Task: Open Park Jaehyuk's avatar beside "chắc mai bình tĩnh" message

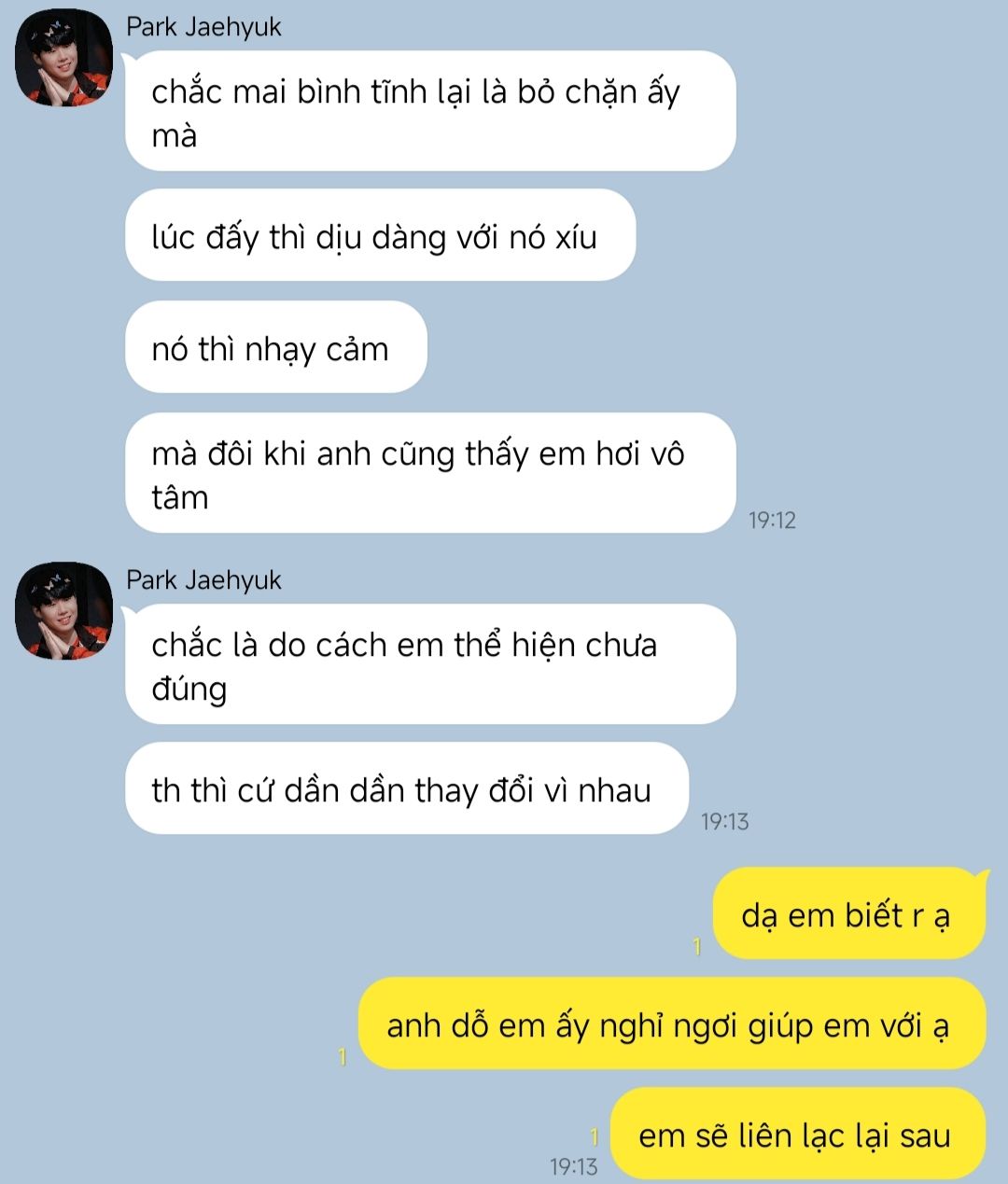Action: tap(64, 59)
